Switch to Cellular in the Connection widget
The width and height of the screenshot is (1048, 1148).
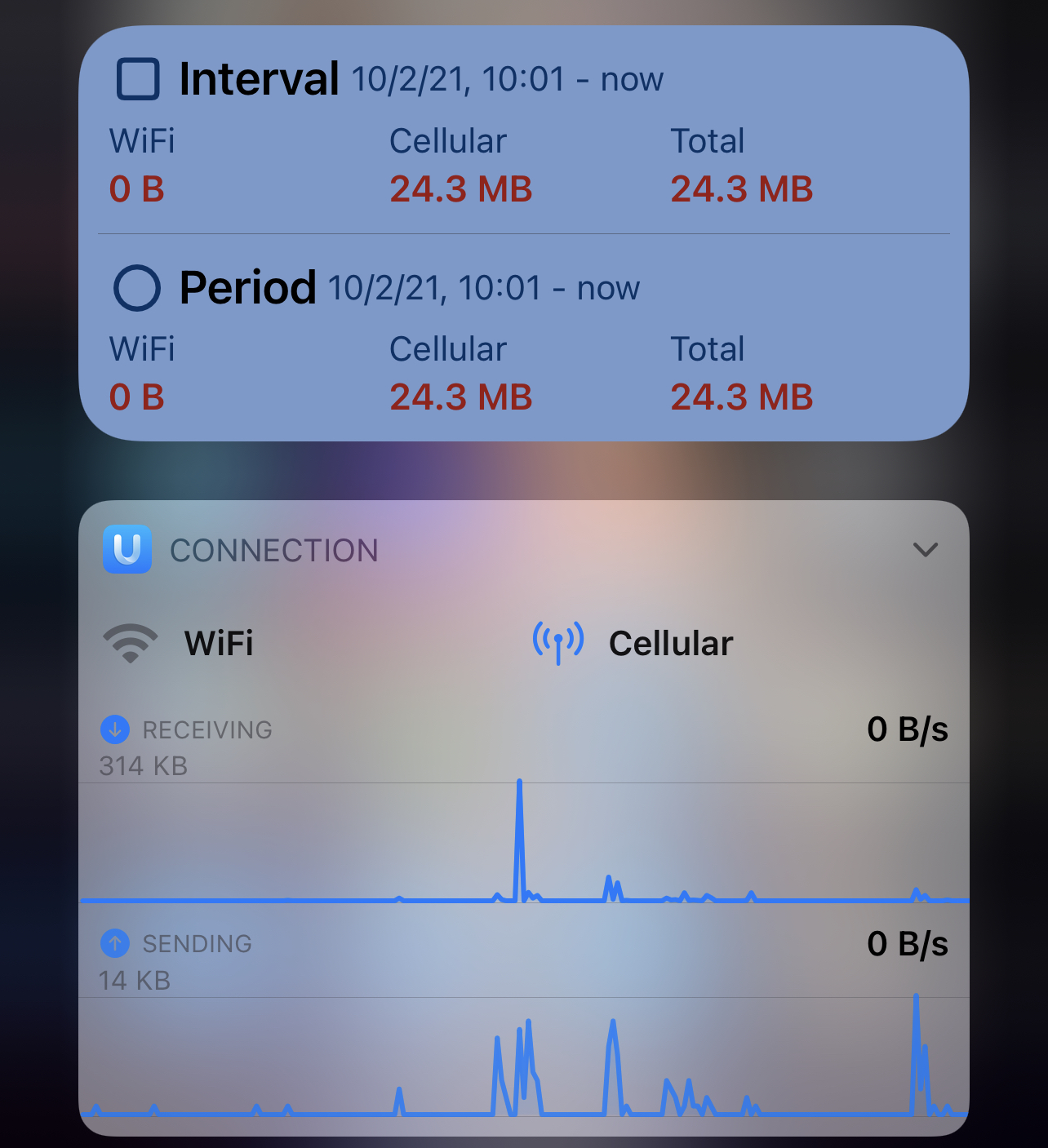click(x=633, y=643)
